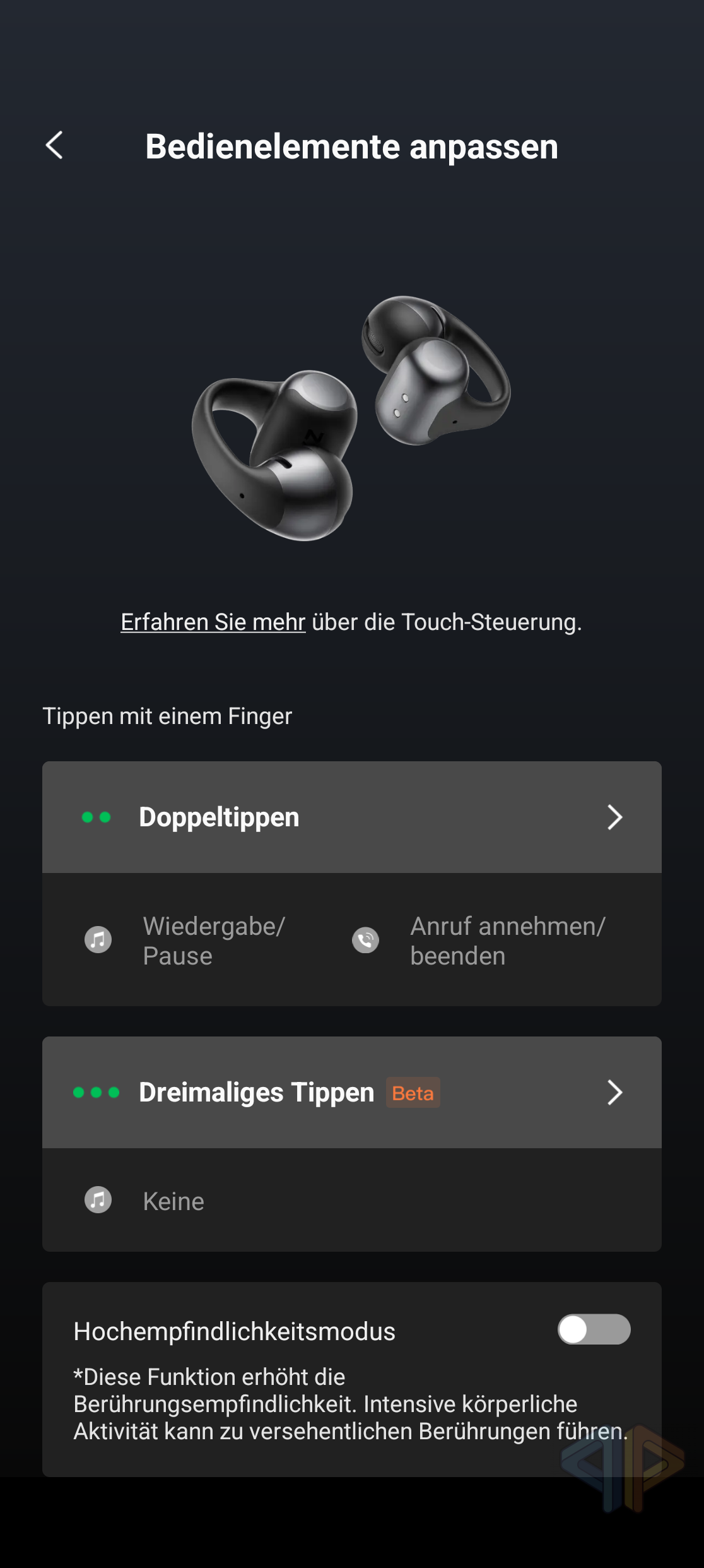The height and width of the screenshot is (1568, 704).
Task: Open Dreimaliges Tippen settings
Action: tap(351, 1093)
